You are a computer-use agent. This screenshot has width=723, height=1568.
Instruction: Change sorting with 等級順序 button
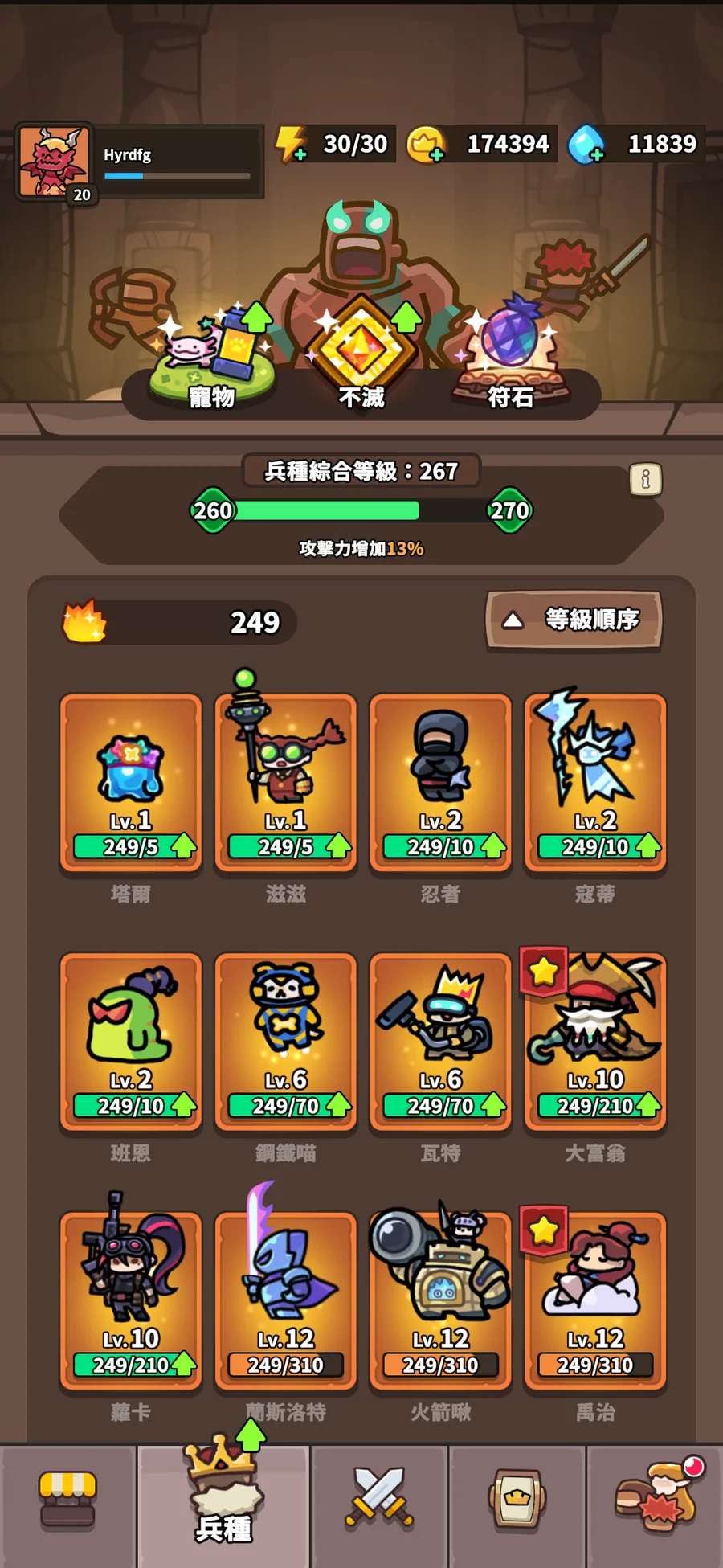(574, 620)
